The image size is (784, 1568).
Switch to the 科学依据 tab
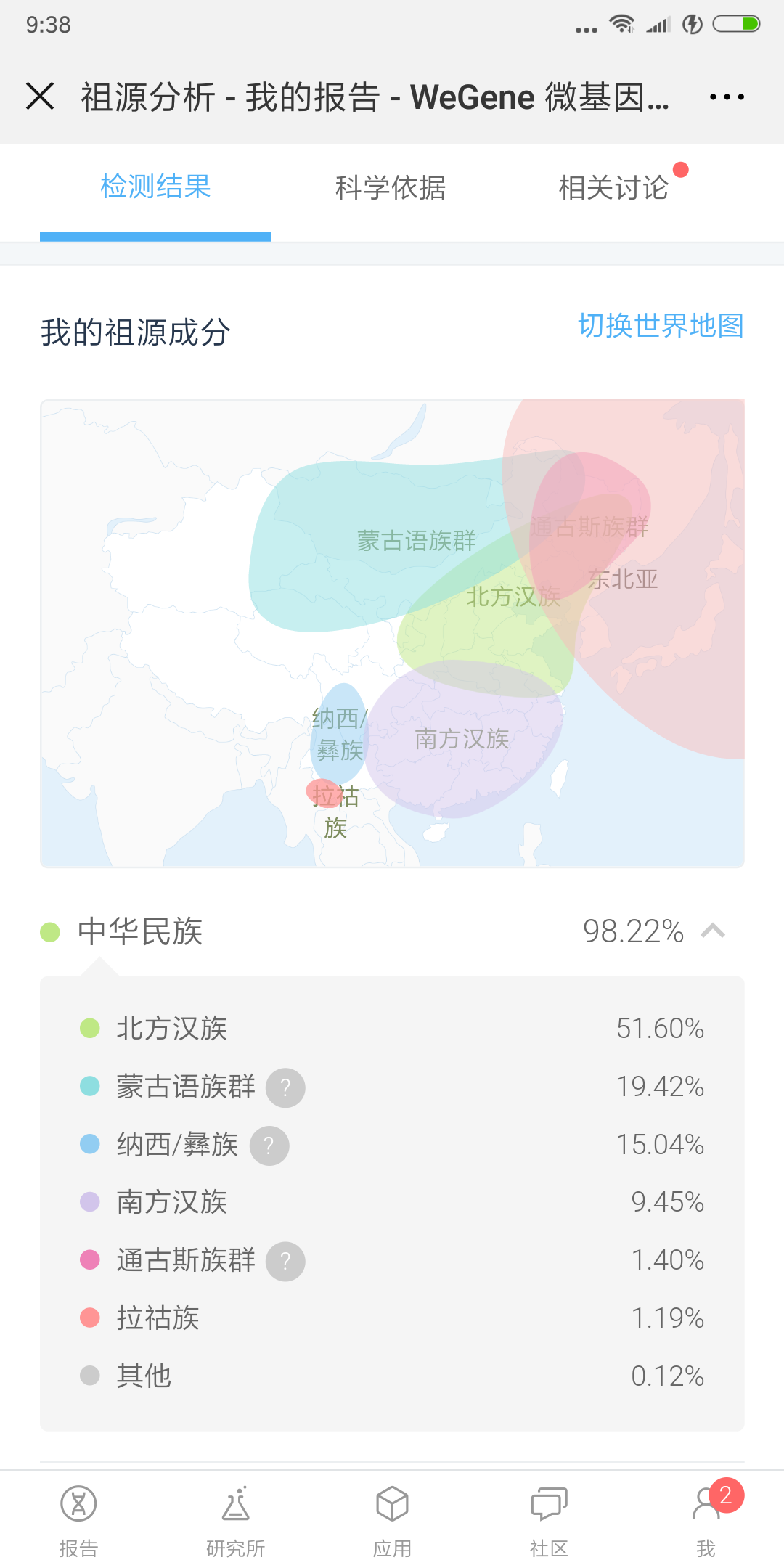pos(391,188)
